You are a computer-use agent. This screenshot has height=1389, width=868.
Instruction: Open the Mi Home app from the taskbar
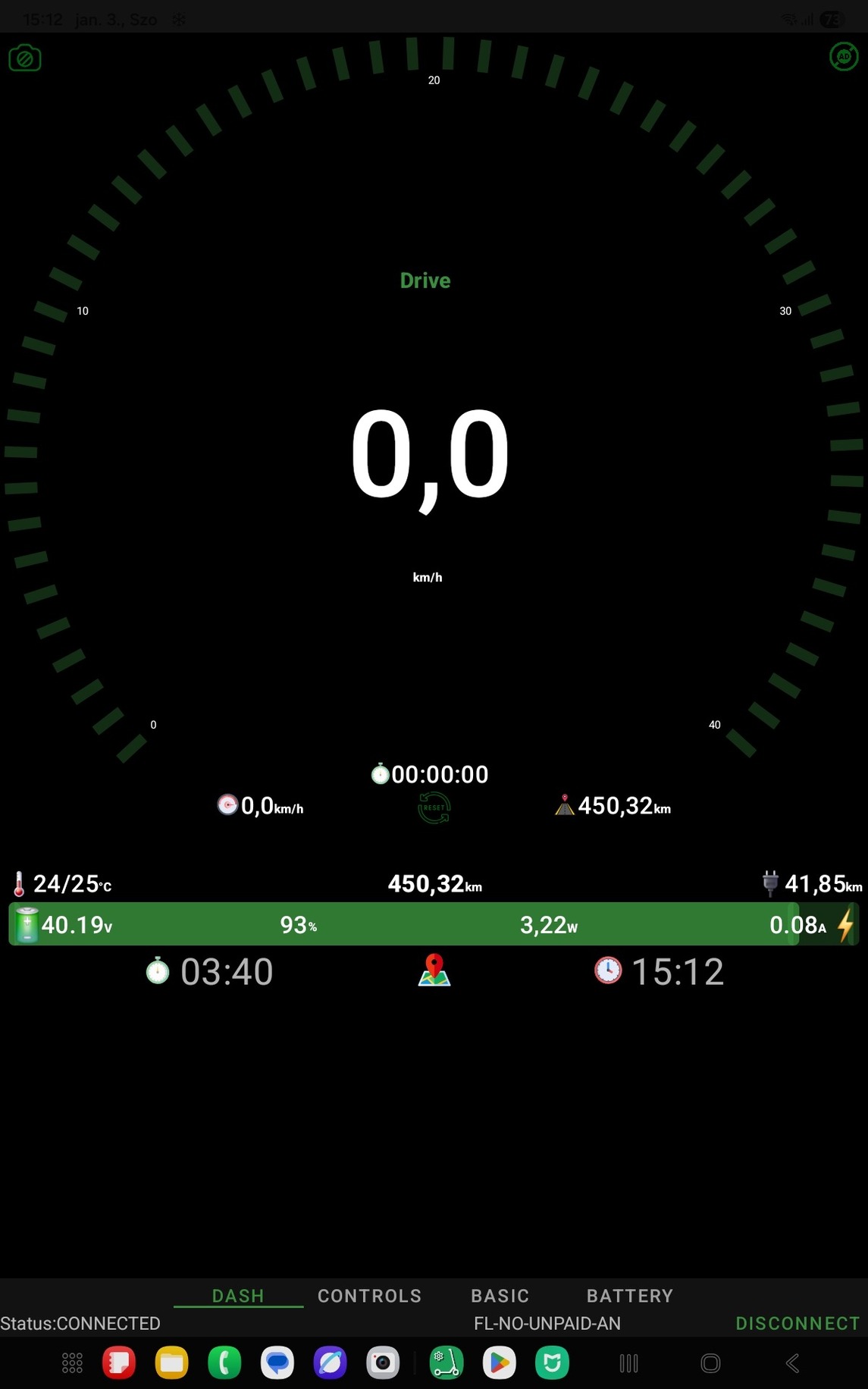pyautogui.click(x=552, y=1363)
